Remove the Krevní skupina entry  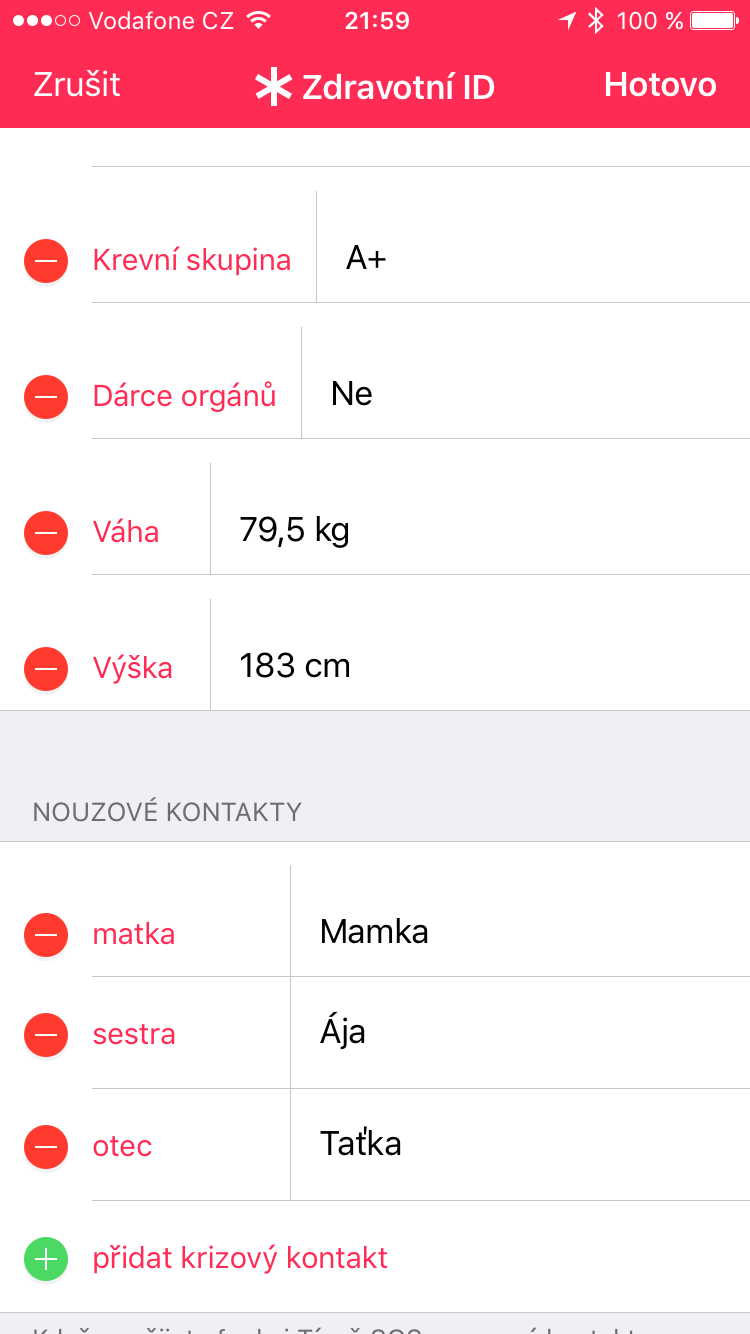[46, 261]
